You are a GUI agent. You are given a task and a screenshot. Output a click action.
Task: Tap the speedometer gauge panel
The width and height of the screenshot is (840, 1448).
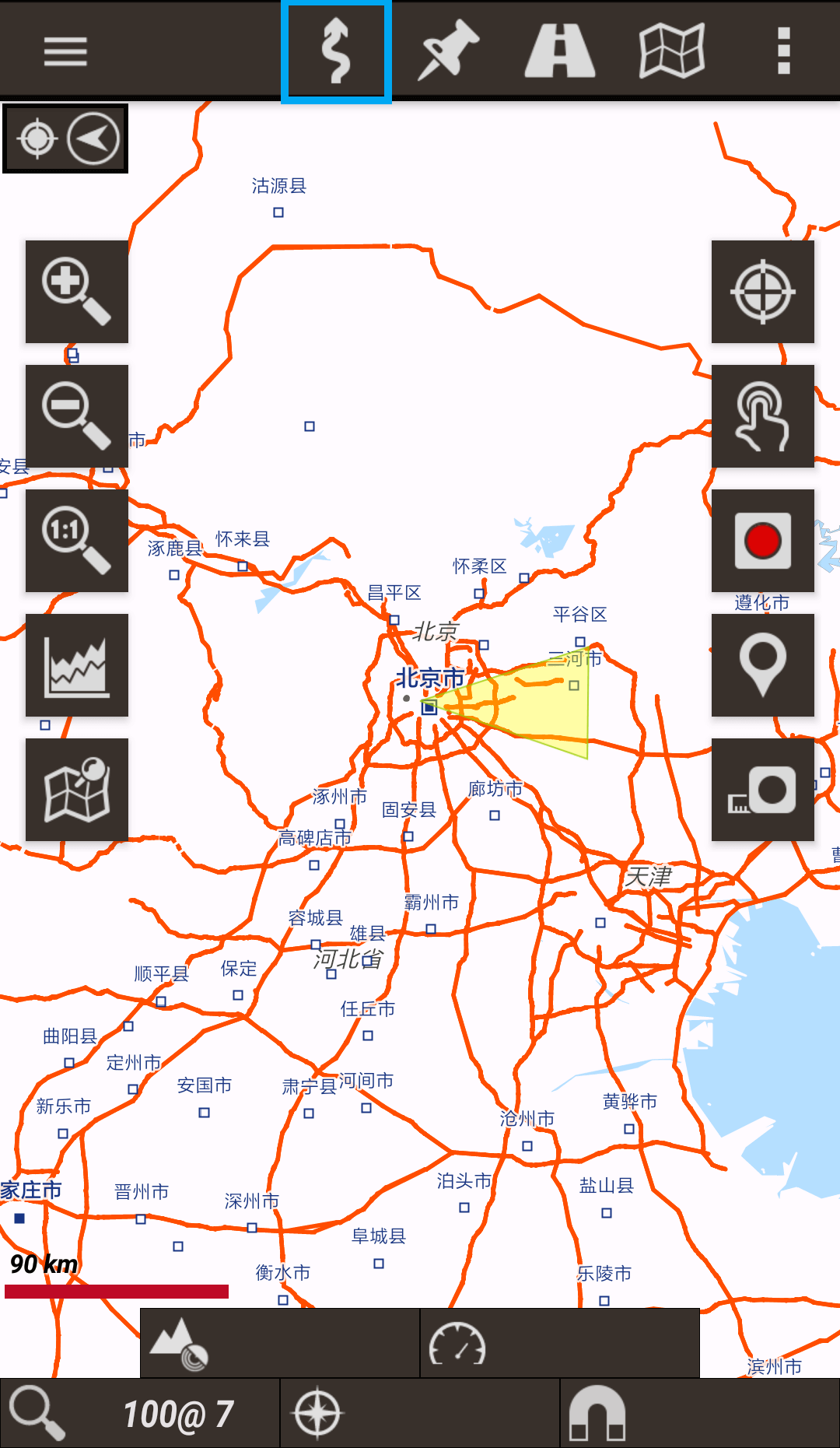(x=560, y=1343)
